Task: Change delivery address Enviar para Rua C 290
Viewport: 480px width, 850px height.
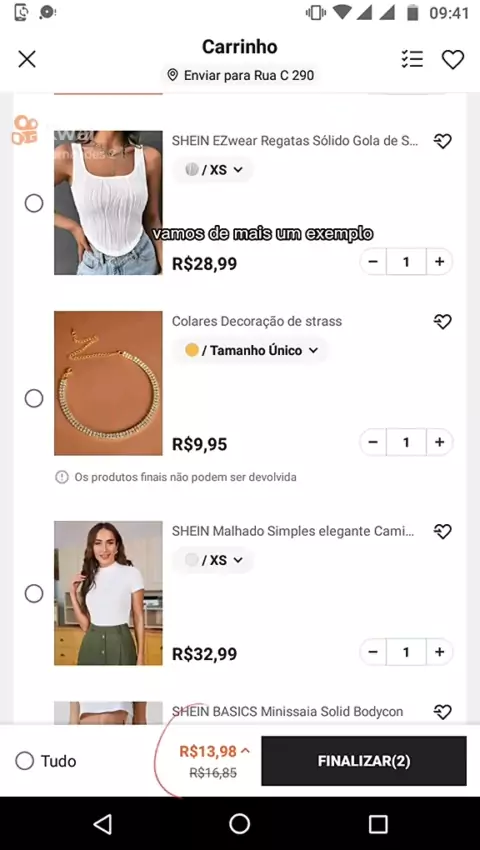Action: coord(240,75)
